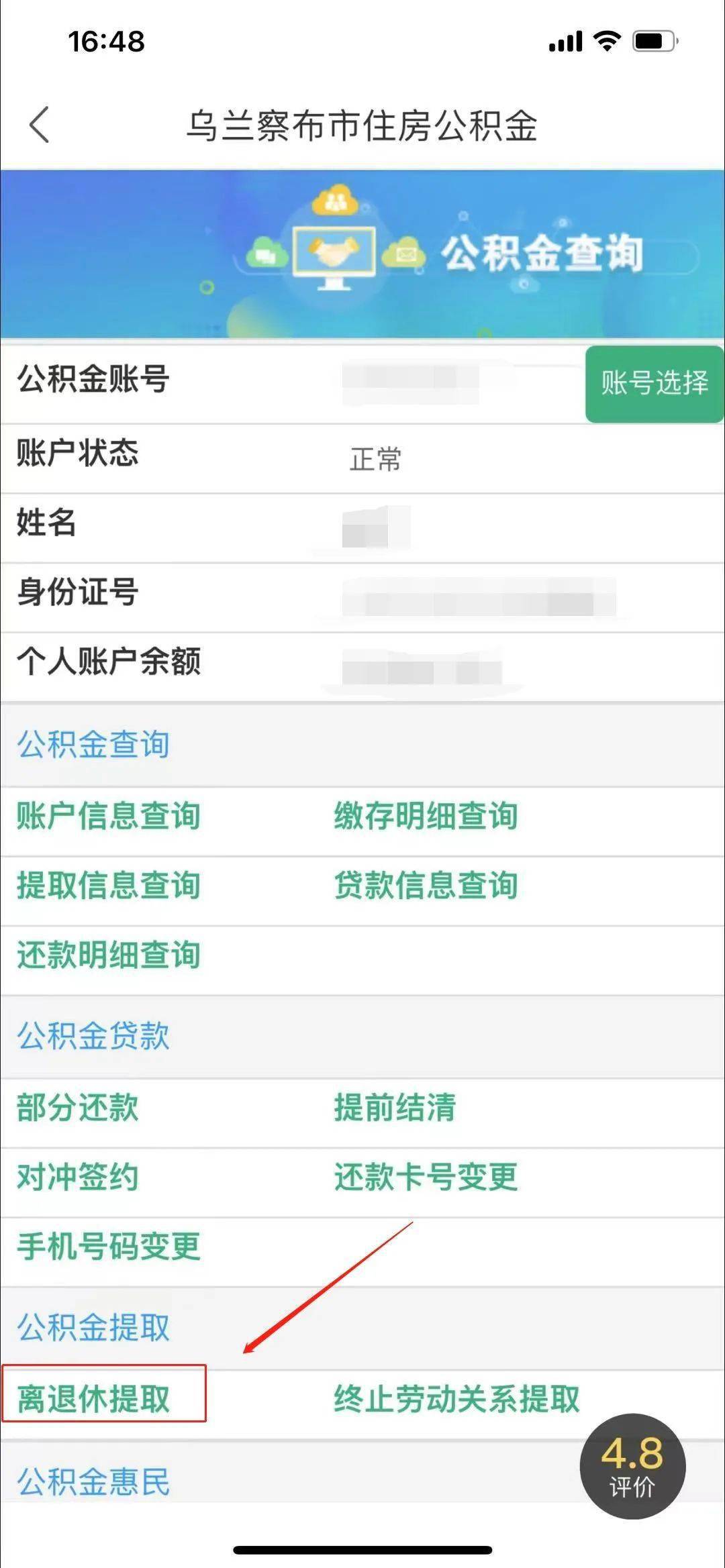This screenshot has height=1568, width=725.
Task: Open 手机号码变更
Action: 109,1247
